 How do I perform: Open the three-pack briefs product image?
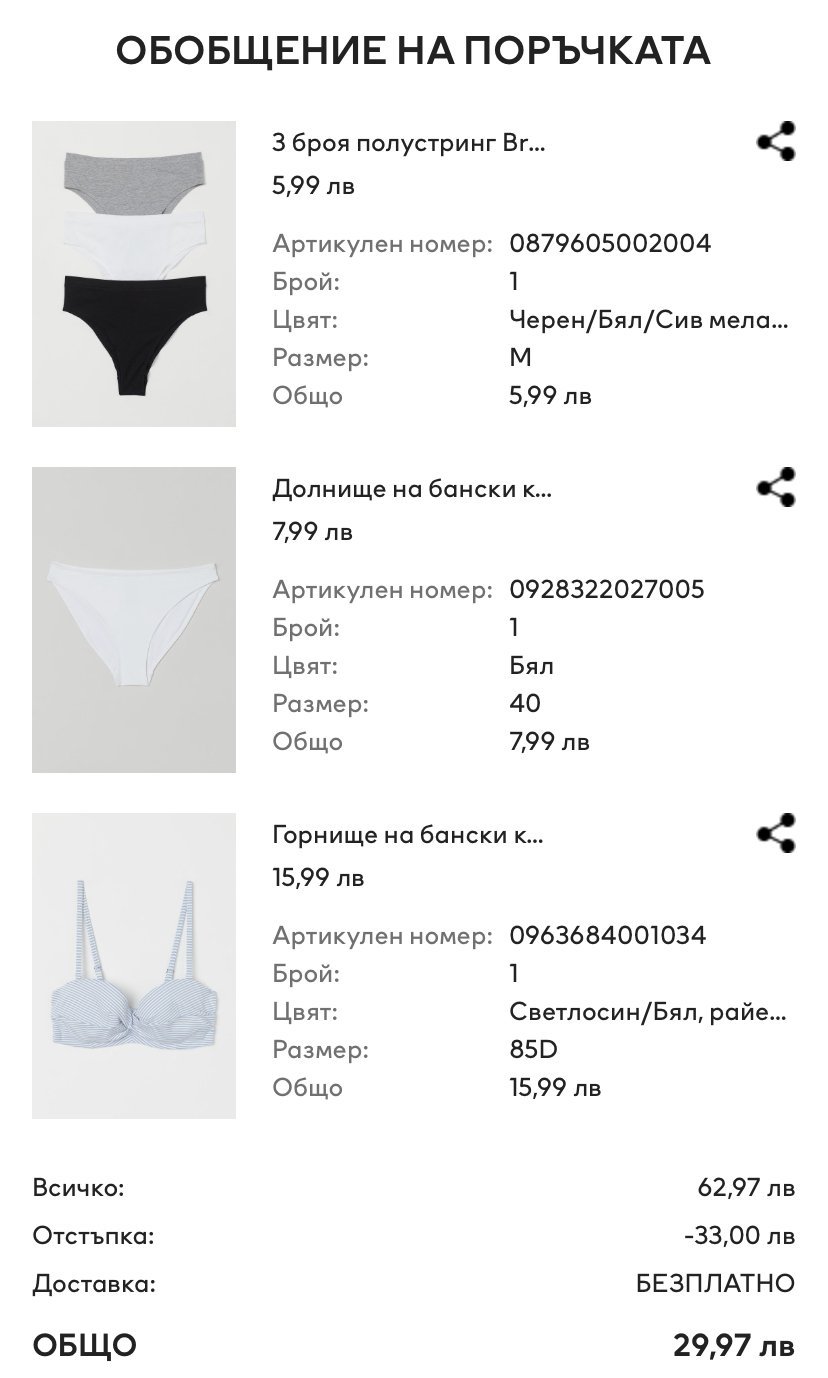pos(134,274)
